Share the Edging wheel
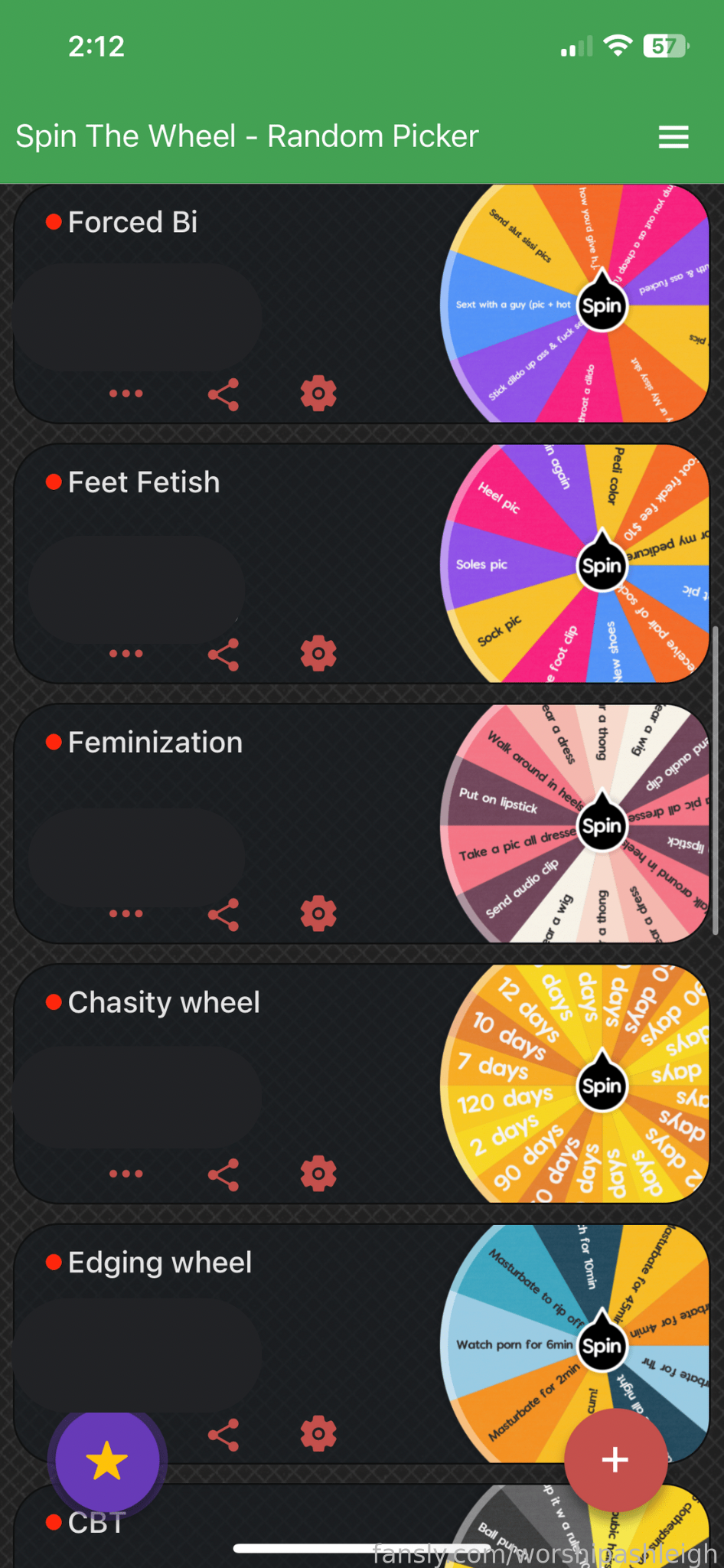 tap(223, 1435)
